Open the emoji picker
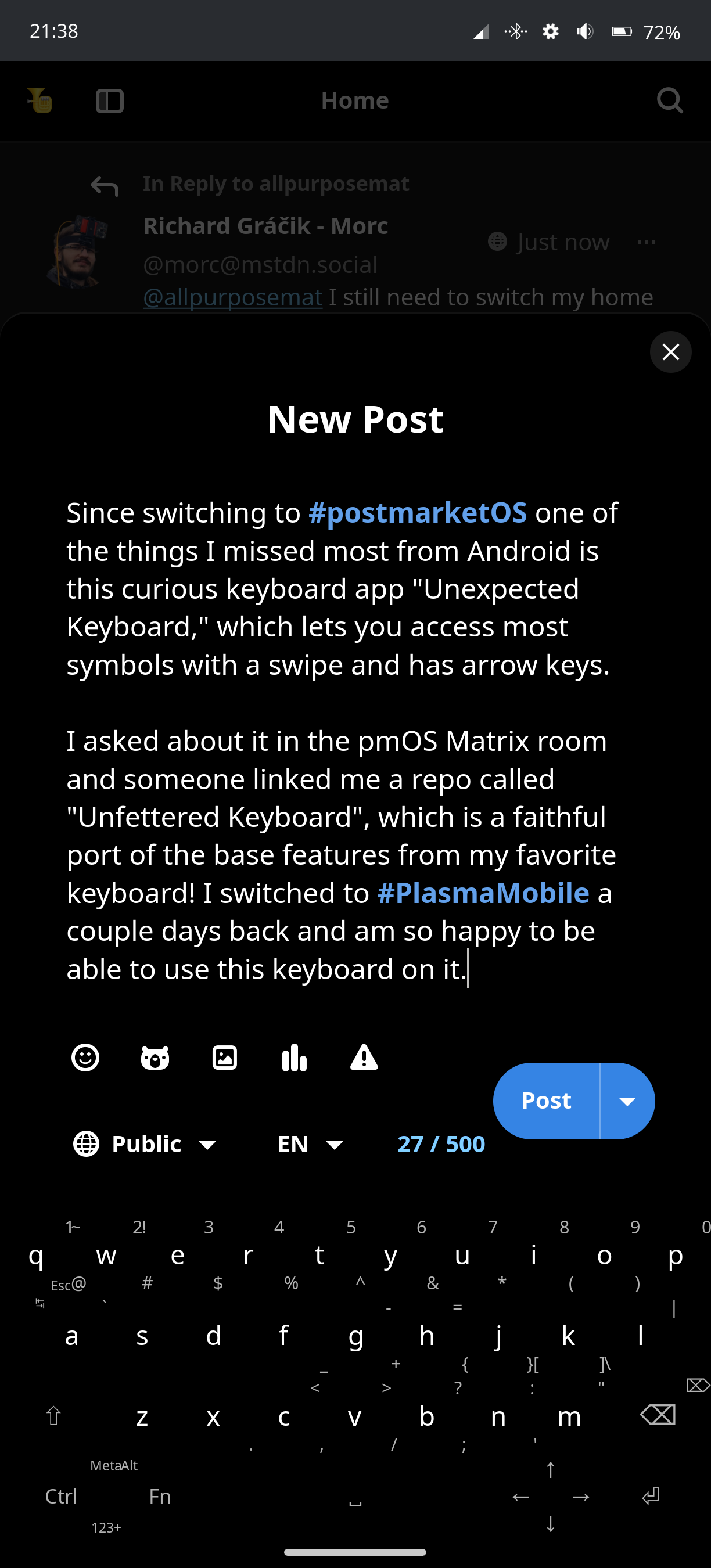The image size is (711, 1568). pos(85,1058)
